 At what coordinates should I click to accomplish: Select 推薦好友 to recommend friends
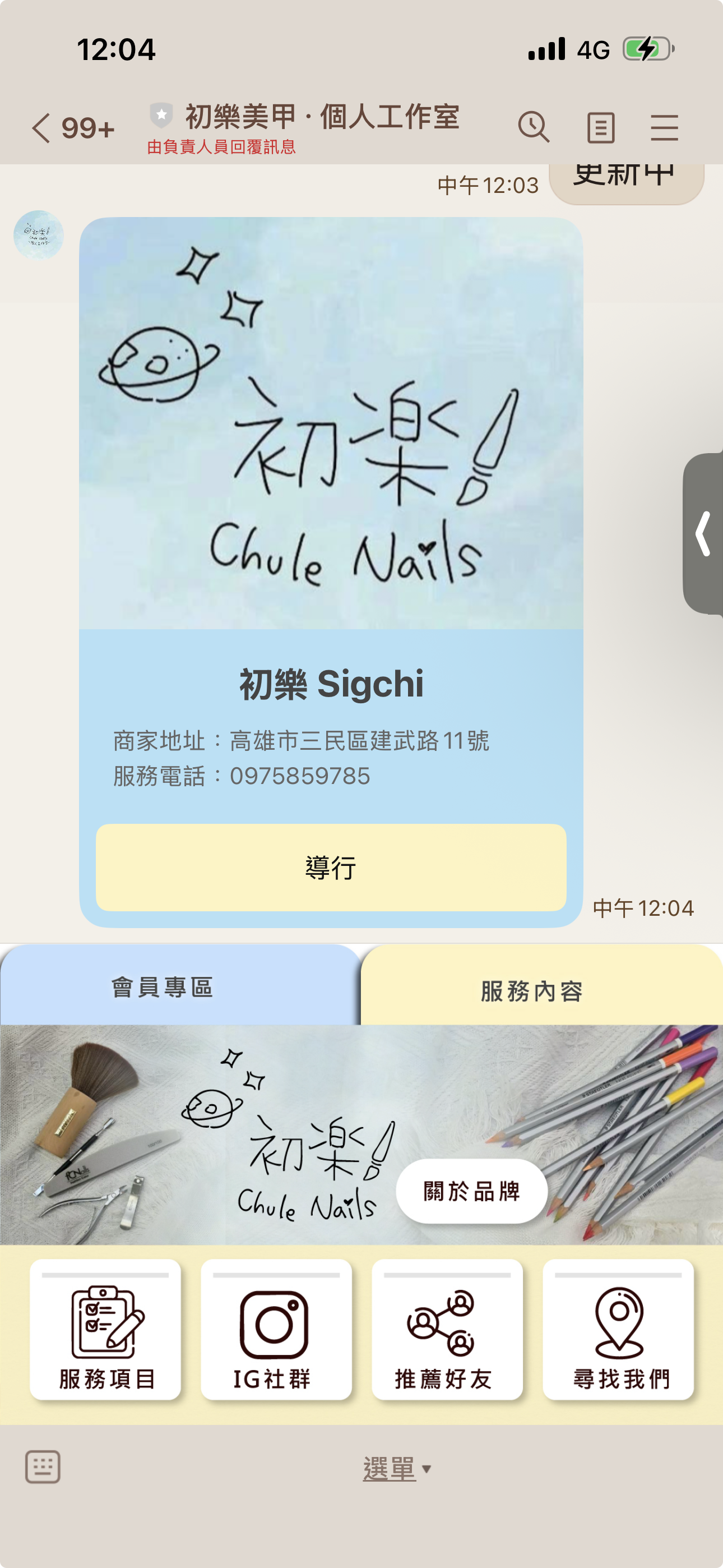(447, 1330)
